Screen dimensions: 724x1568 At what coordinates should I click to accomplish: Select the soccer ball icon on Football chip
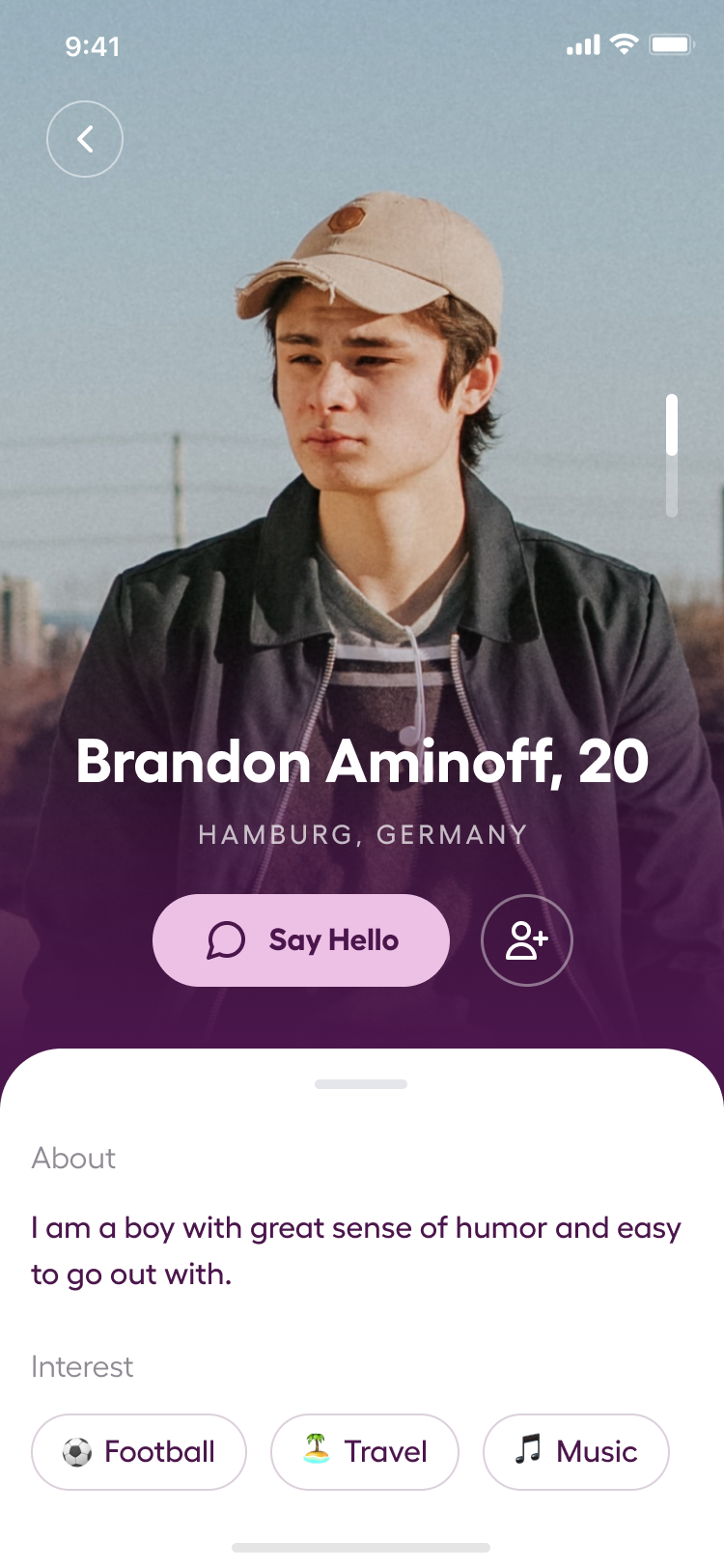76,1451
